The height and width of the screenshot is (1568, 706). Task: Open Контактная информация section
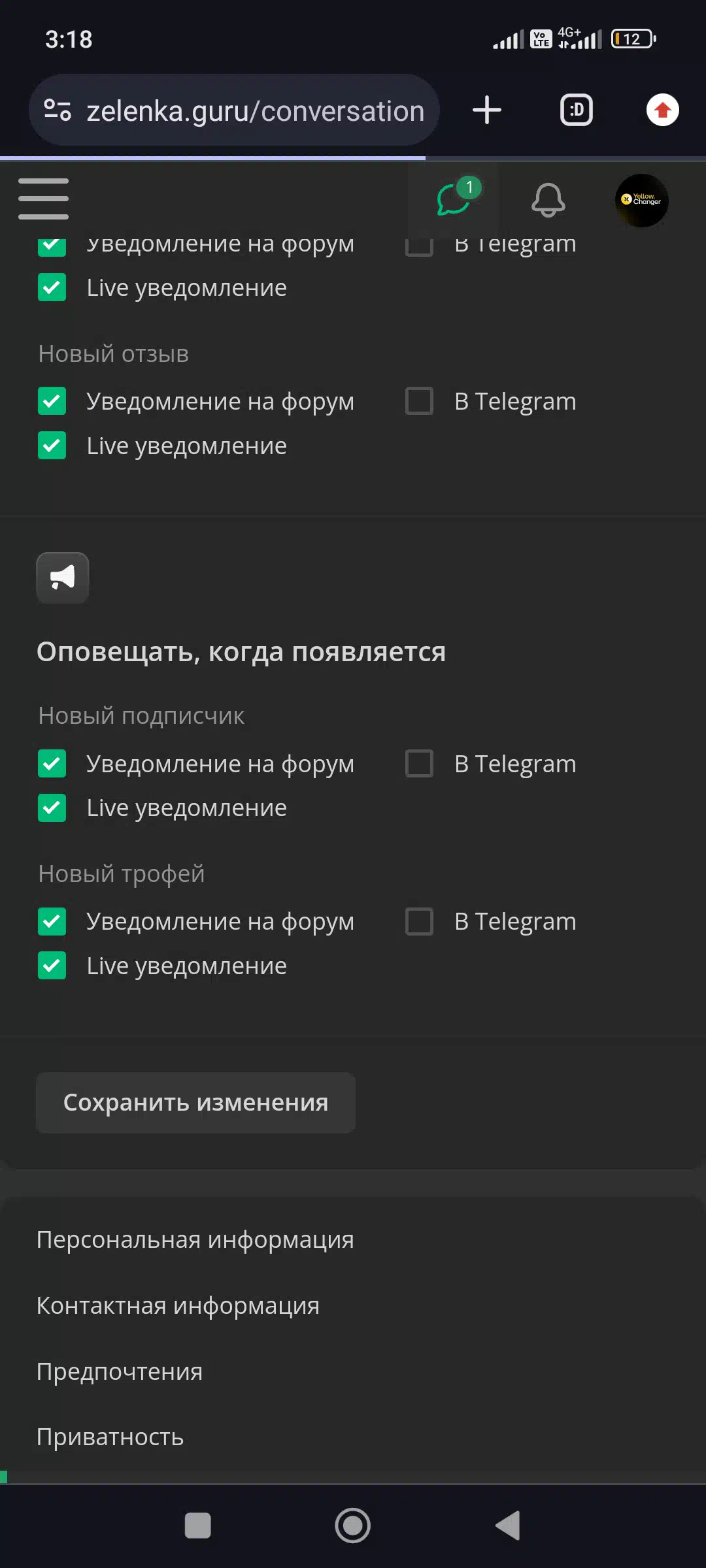pos(178,1305)
